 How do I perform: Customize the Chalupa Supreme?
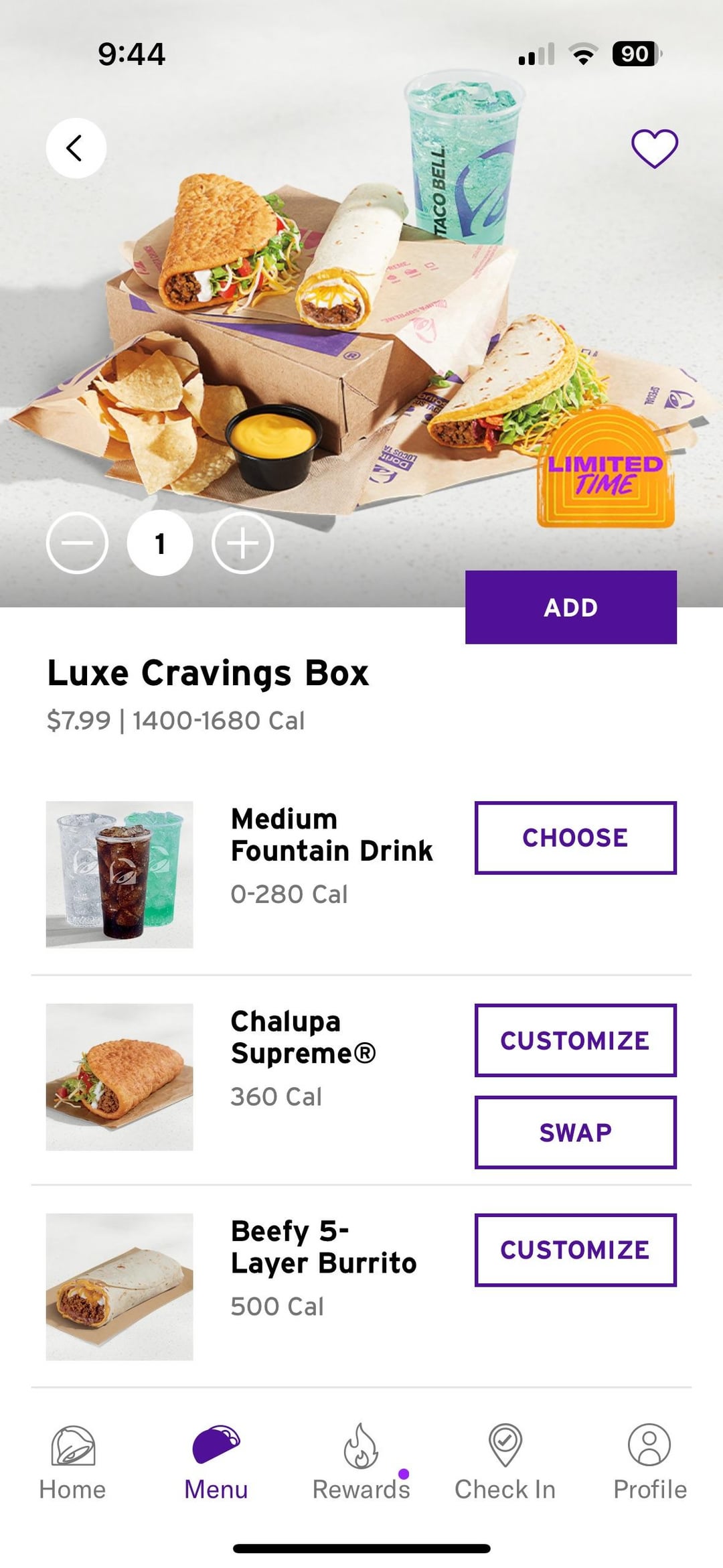(x=575, y=1040)
